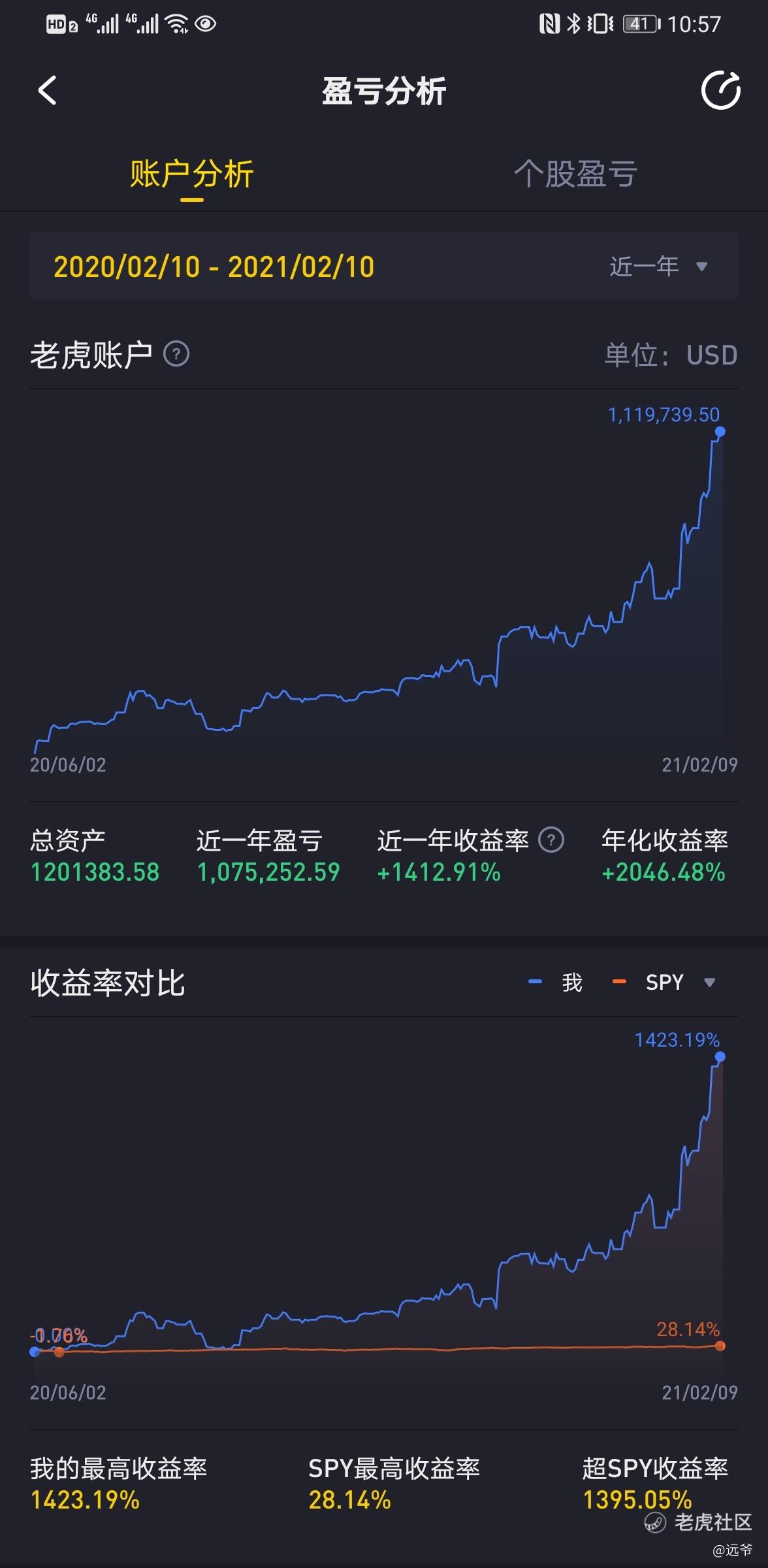
Task: Show the help for 近一年收益率
Action: point(551,840)
